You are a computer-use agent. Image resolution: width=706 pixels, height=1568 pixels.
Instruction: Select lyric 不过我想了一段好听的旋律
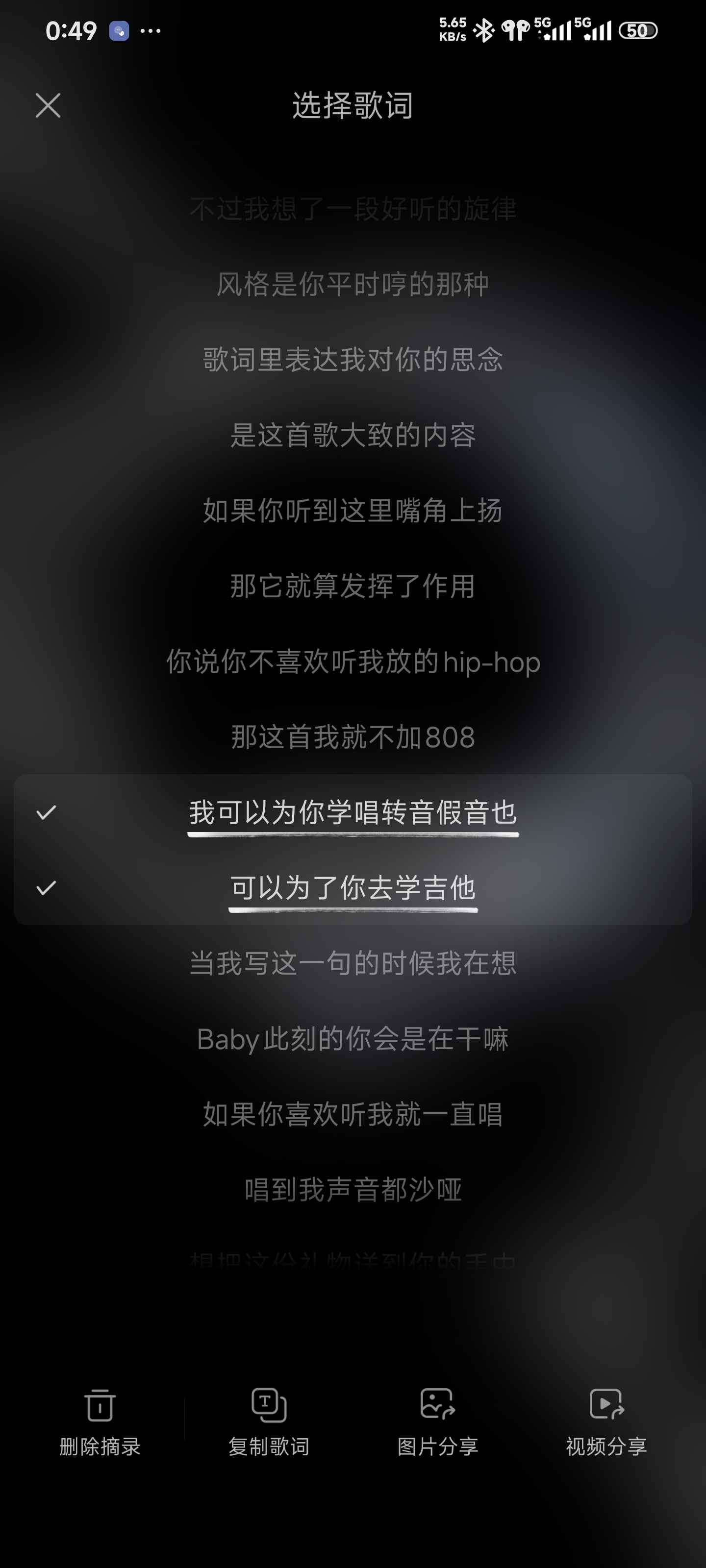pos(353,209)
